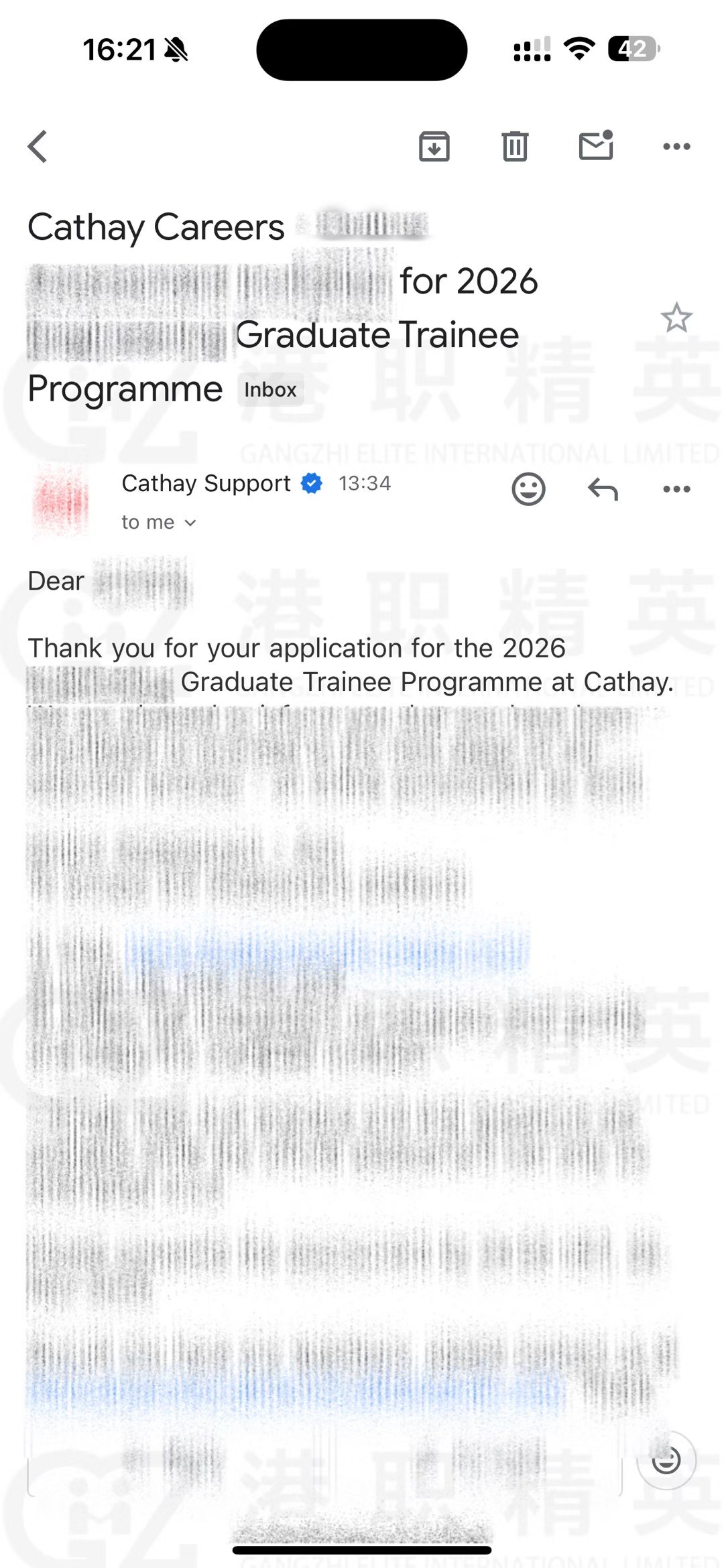Open the message options beside the reply arrow
This screenshot has width=724, height=1568.
click(x=676, y=489)
